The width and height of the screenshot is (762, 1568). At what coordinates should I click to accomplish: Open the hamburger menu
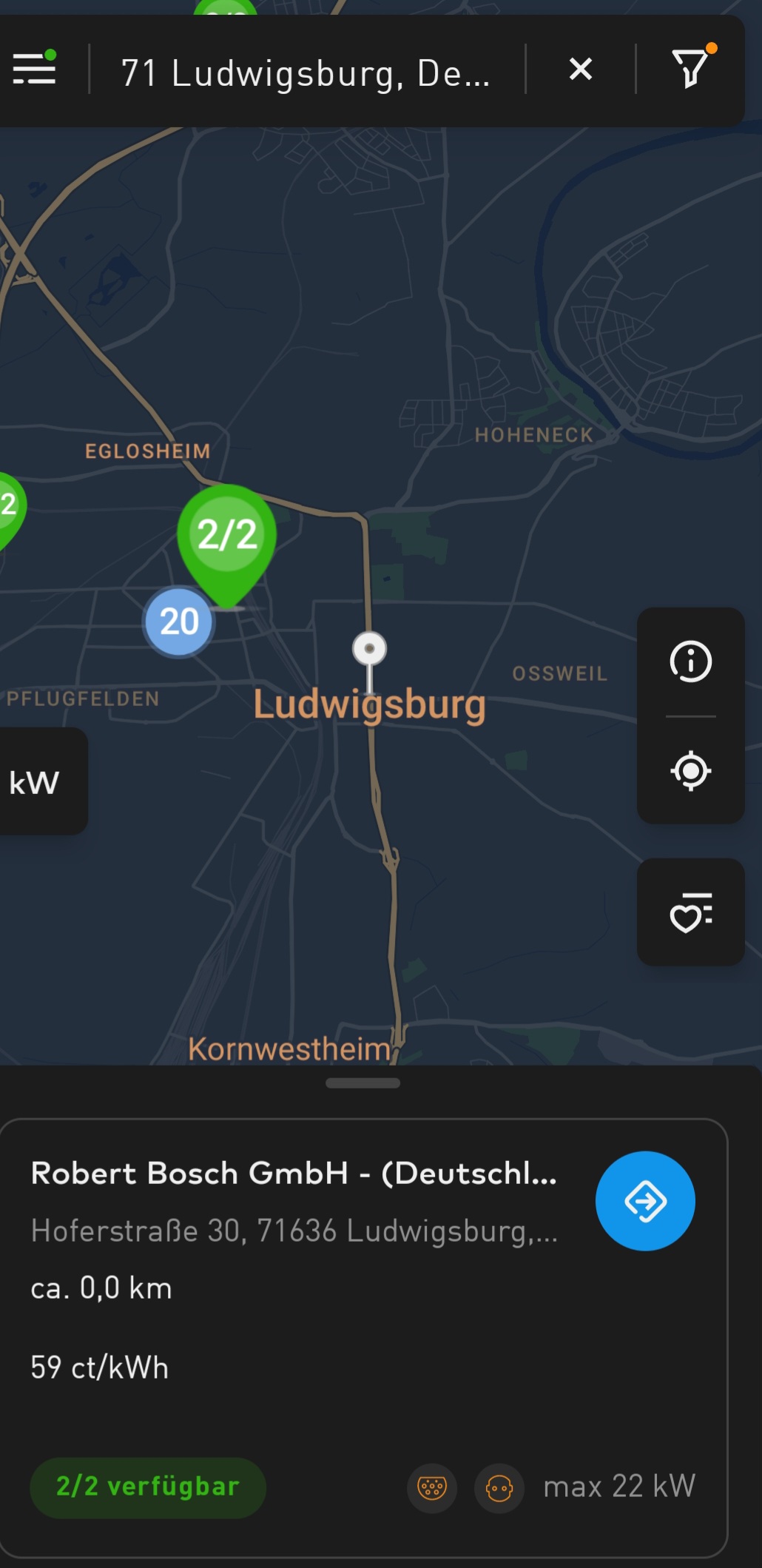[x=35, y=69]
